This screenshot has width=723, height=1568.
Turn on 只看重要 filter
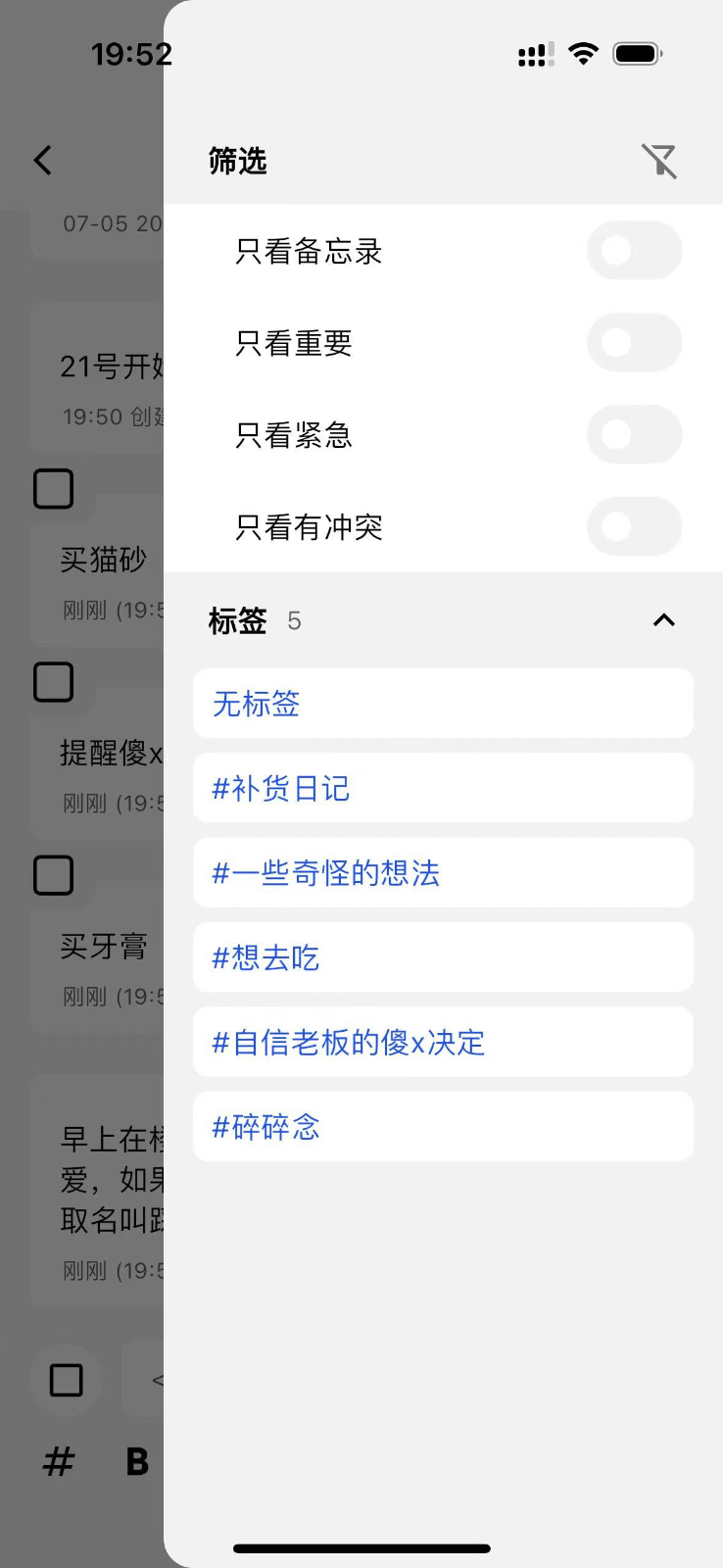tap(634, 343)
